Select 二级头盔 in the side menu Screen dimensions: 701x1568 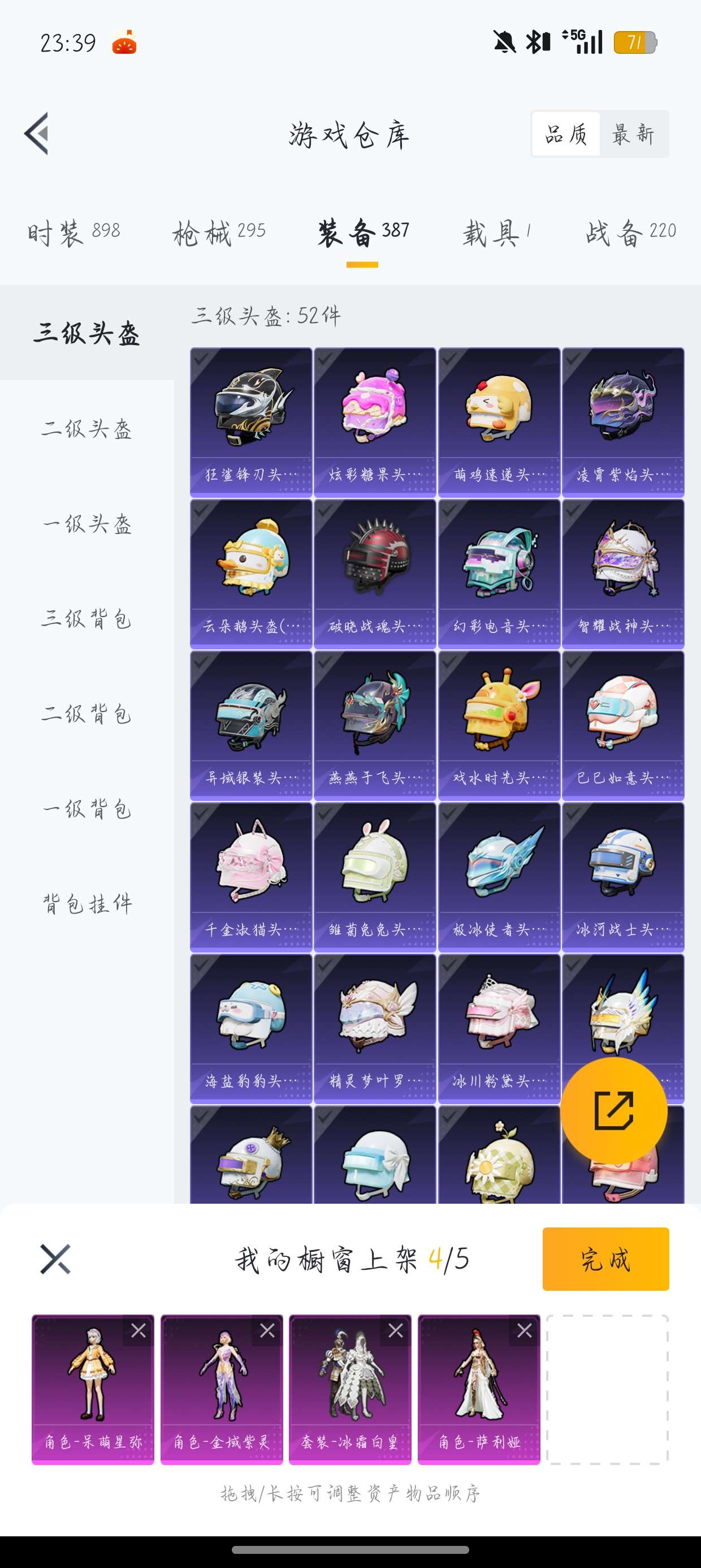[x=87, y=429]
